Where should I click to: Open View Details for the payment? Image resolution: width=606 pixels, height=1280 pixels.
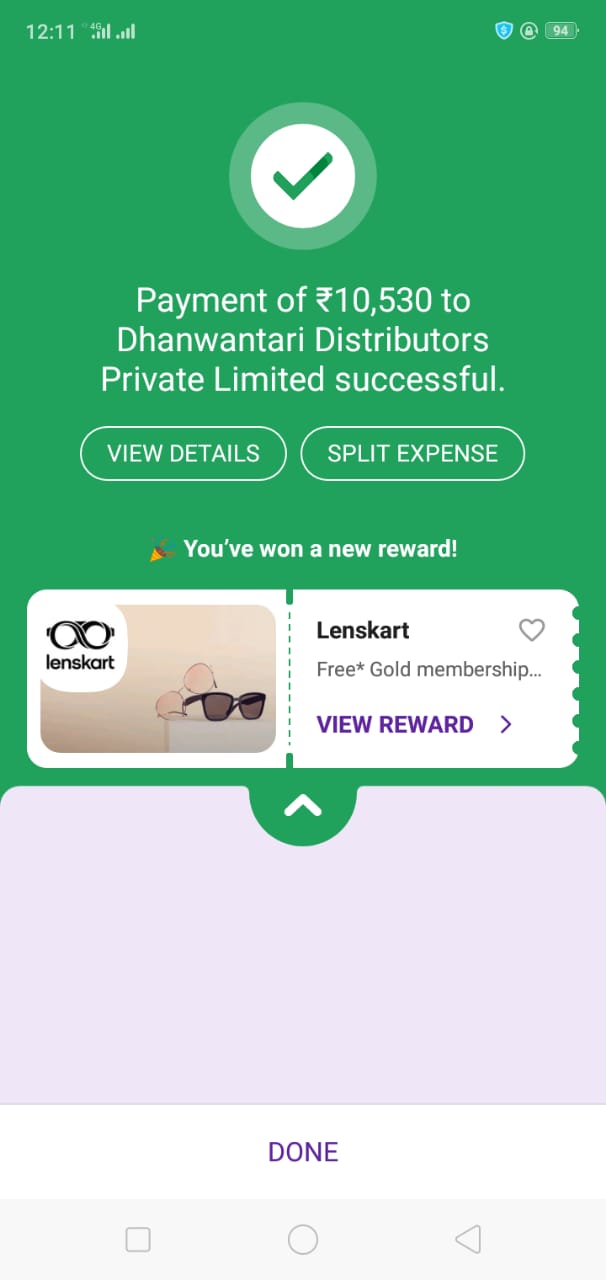[x=183, y=453]
